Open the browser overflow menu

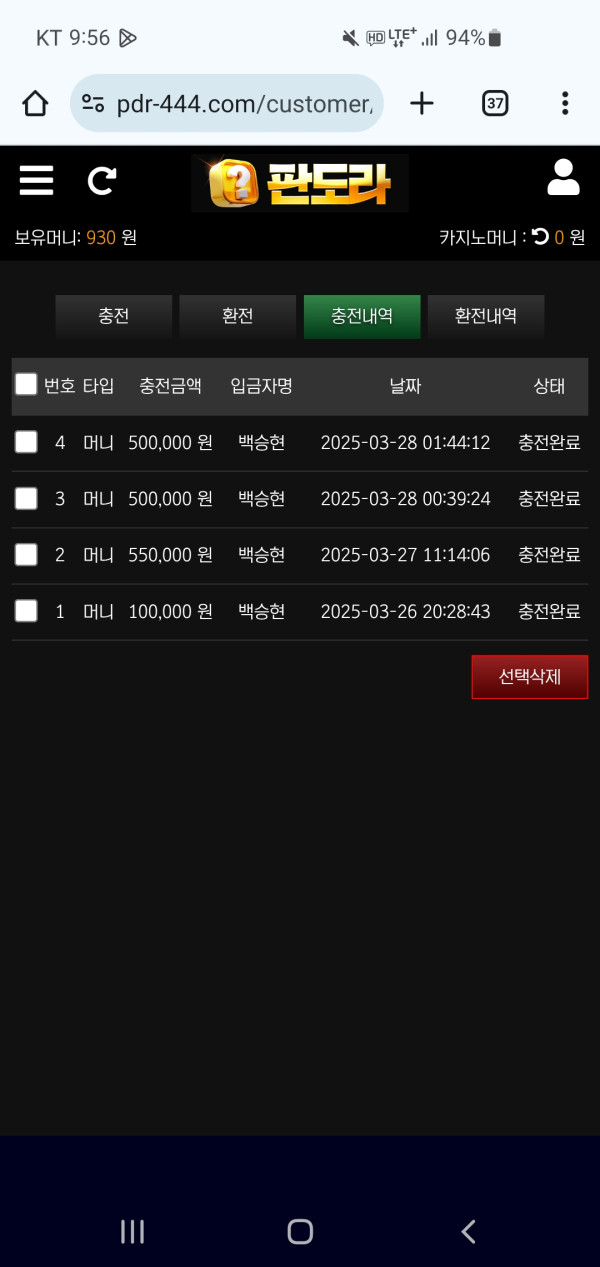tap(565, 103)
